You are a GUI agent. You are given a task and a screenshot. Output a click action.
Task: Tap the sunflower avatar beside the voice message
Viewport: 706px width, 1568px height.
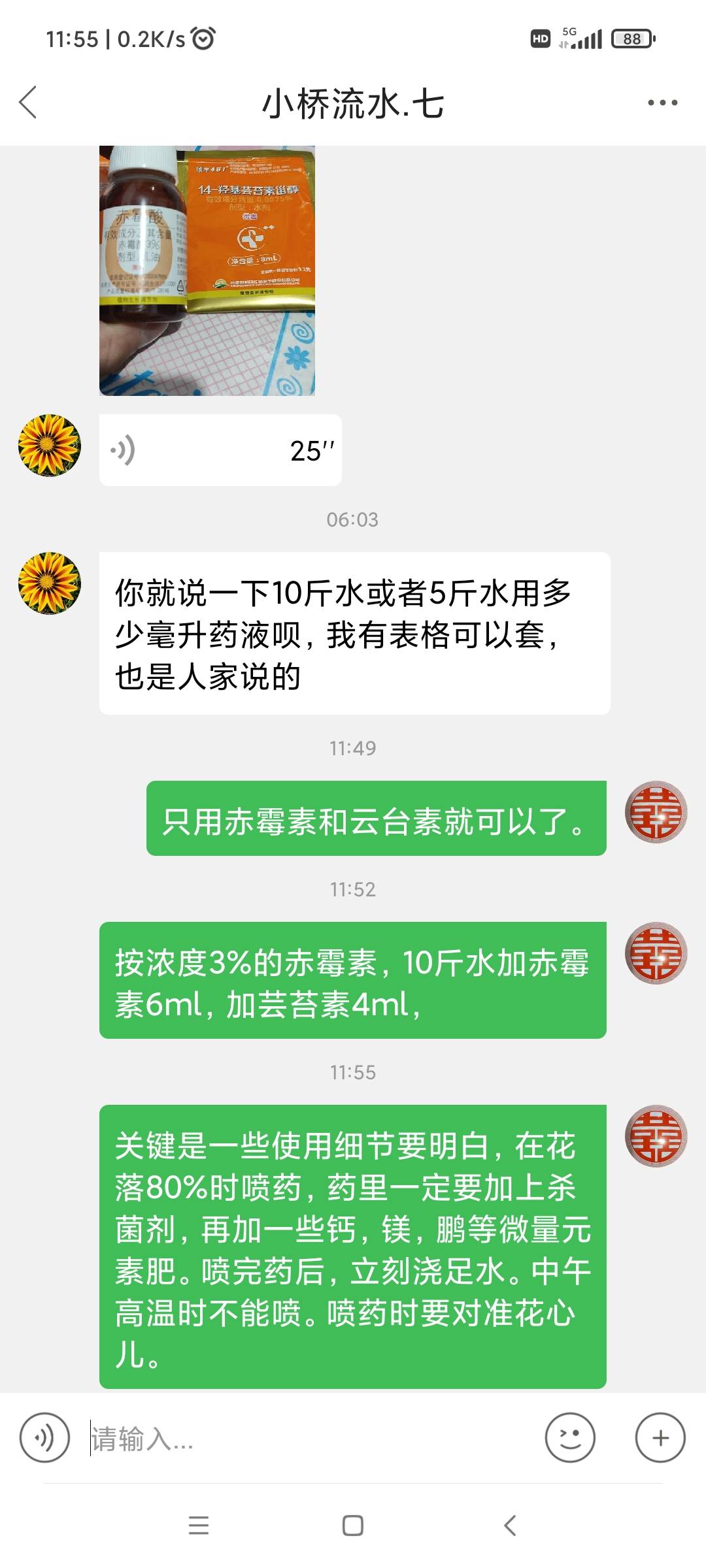(50, 445)
